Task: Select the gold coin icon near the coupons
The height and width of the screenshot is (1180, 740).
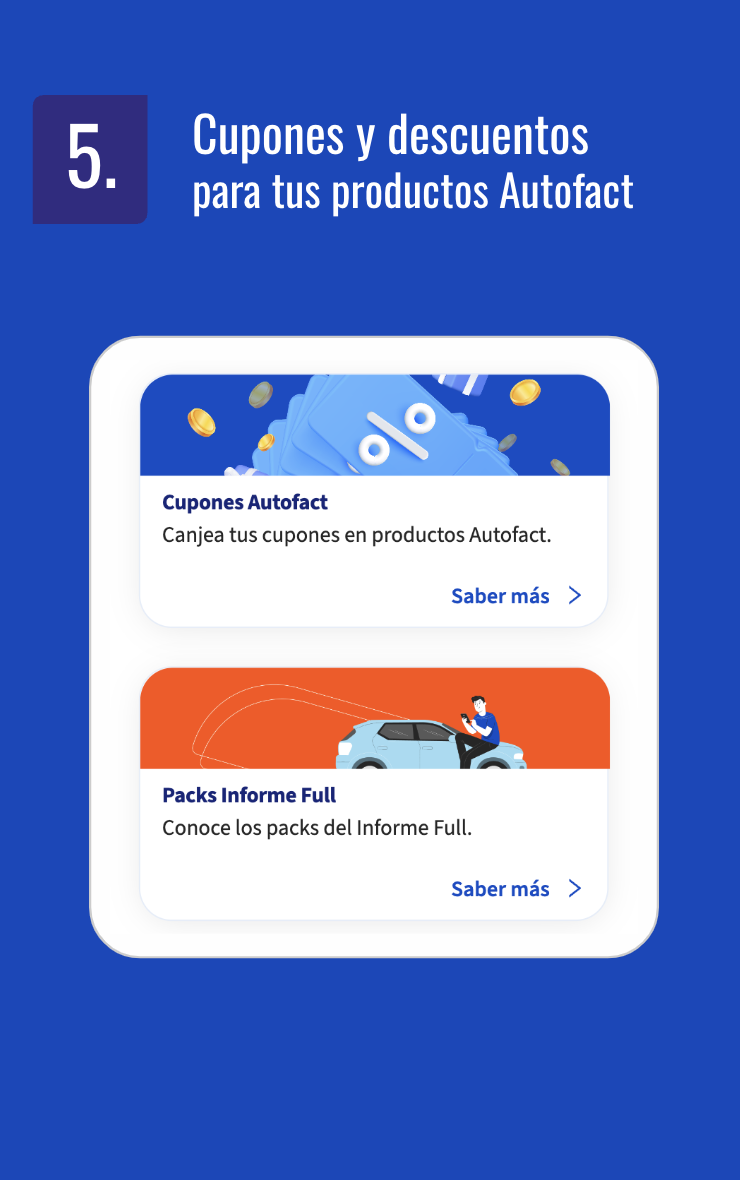Action: 200,422
